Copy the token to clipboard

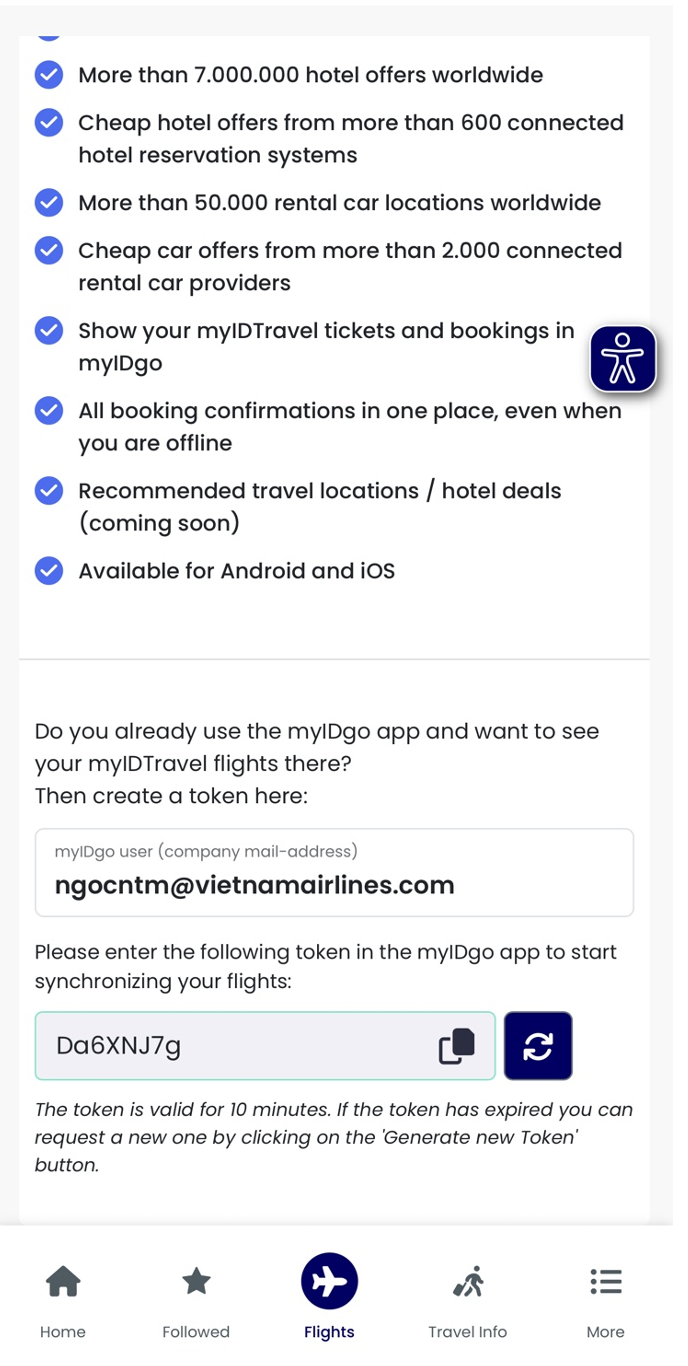click(456, 1046)
